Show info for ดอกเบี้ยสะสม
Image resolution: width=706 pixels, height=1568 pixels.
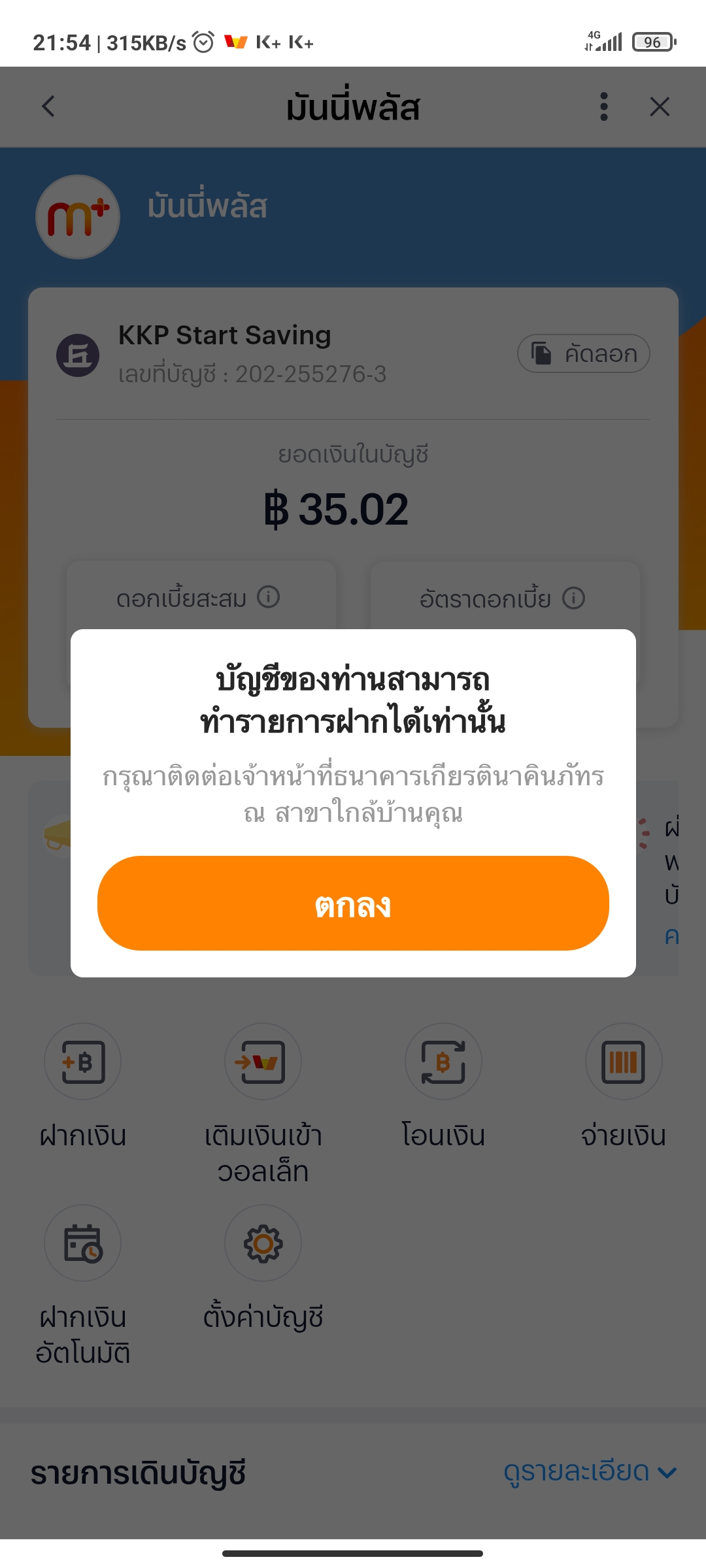(268, 596)
